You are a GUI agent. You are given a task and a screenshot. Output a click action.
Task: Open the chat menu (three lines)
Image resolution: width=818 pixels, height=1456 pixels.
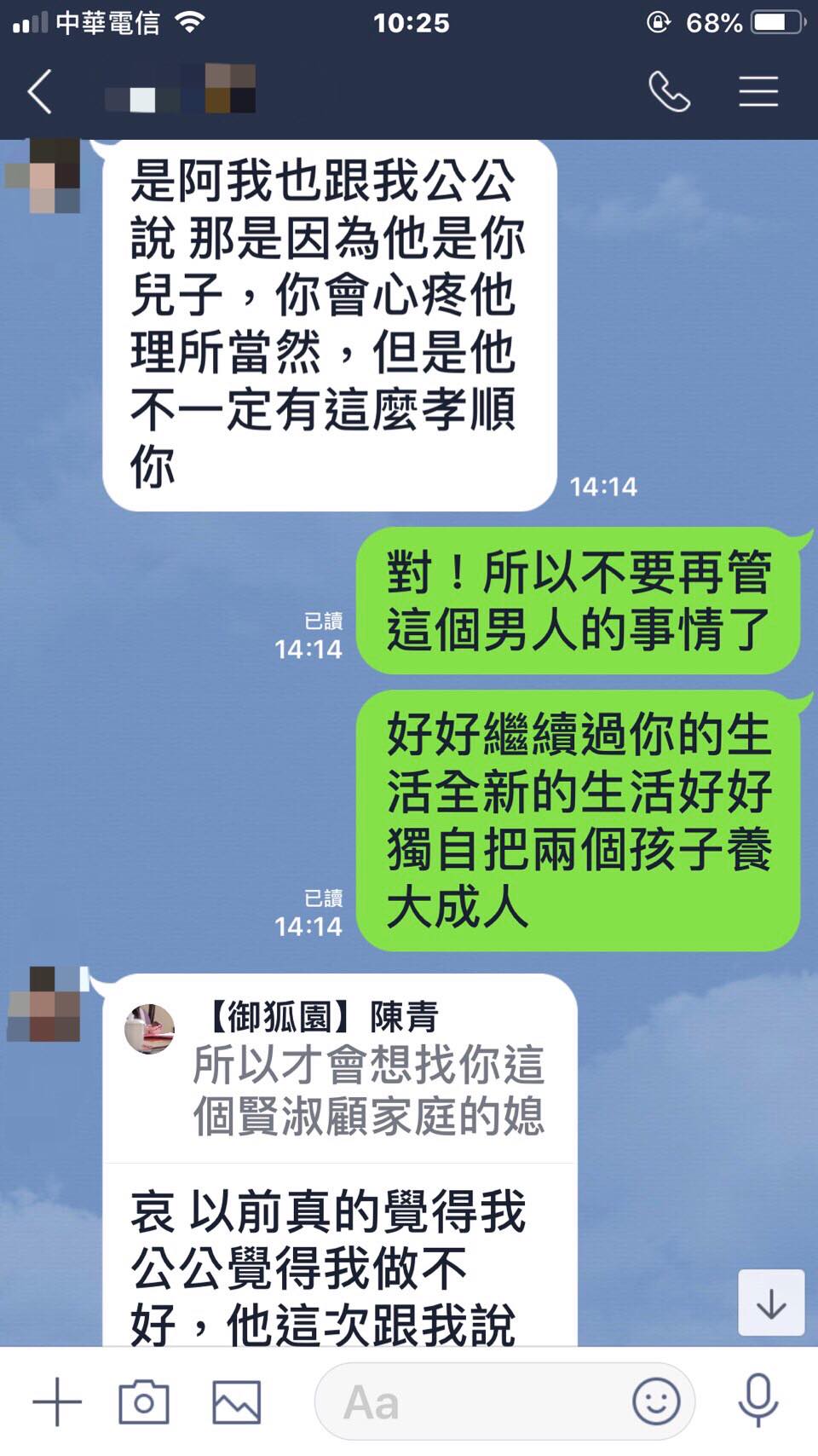[x=758, y=92]
